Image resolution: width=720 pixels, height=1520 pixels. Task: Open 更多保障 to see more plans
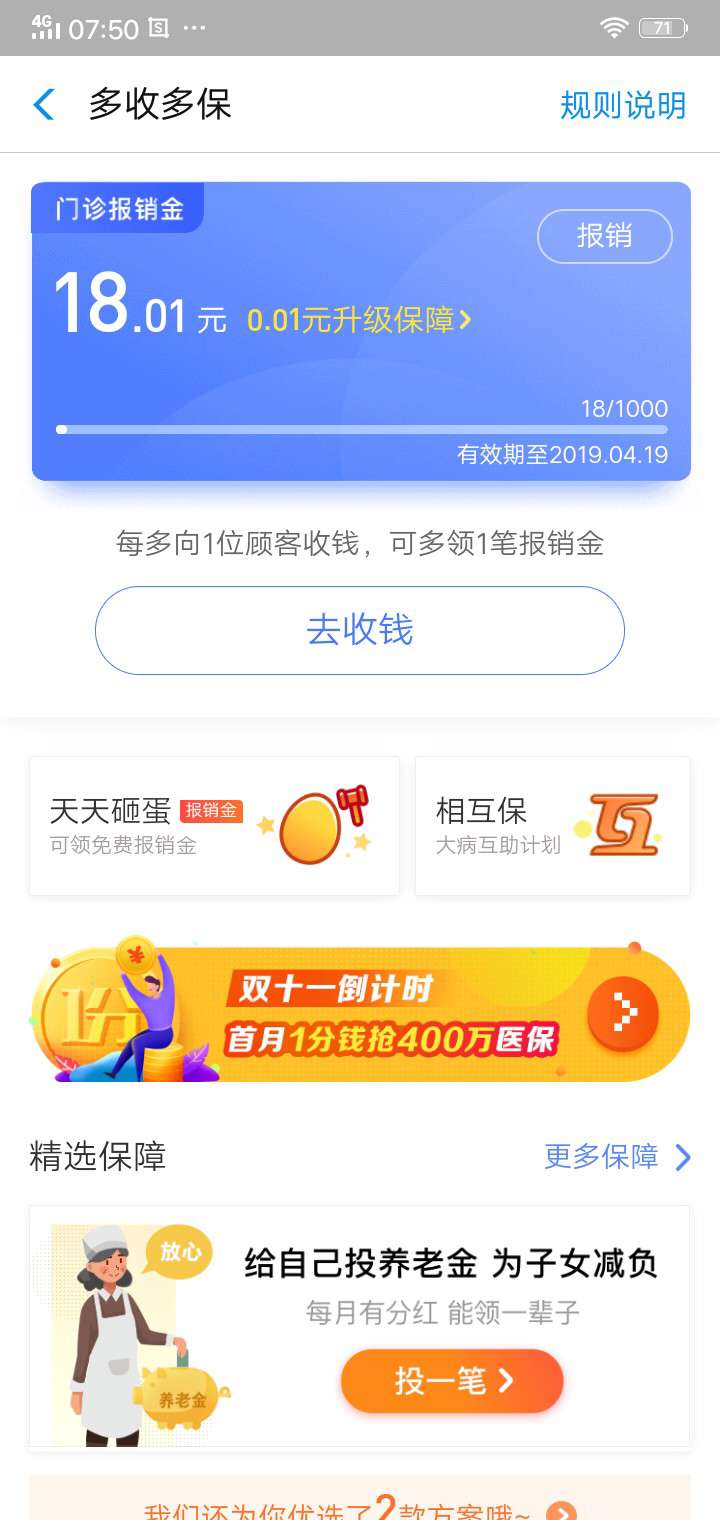click(x=605, y=1157)
